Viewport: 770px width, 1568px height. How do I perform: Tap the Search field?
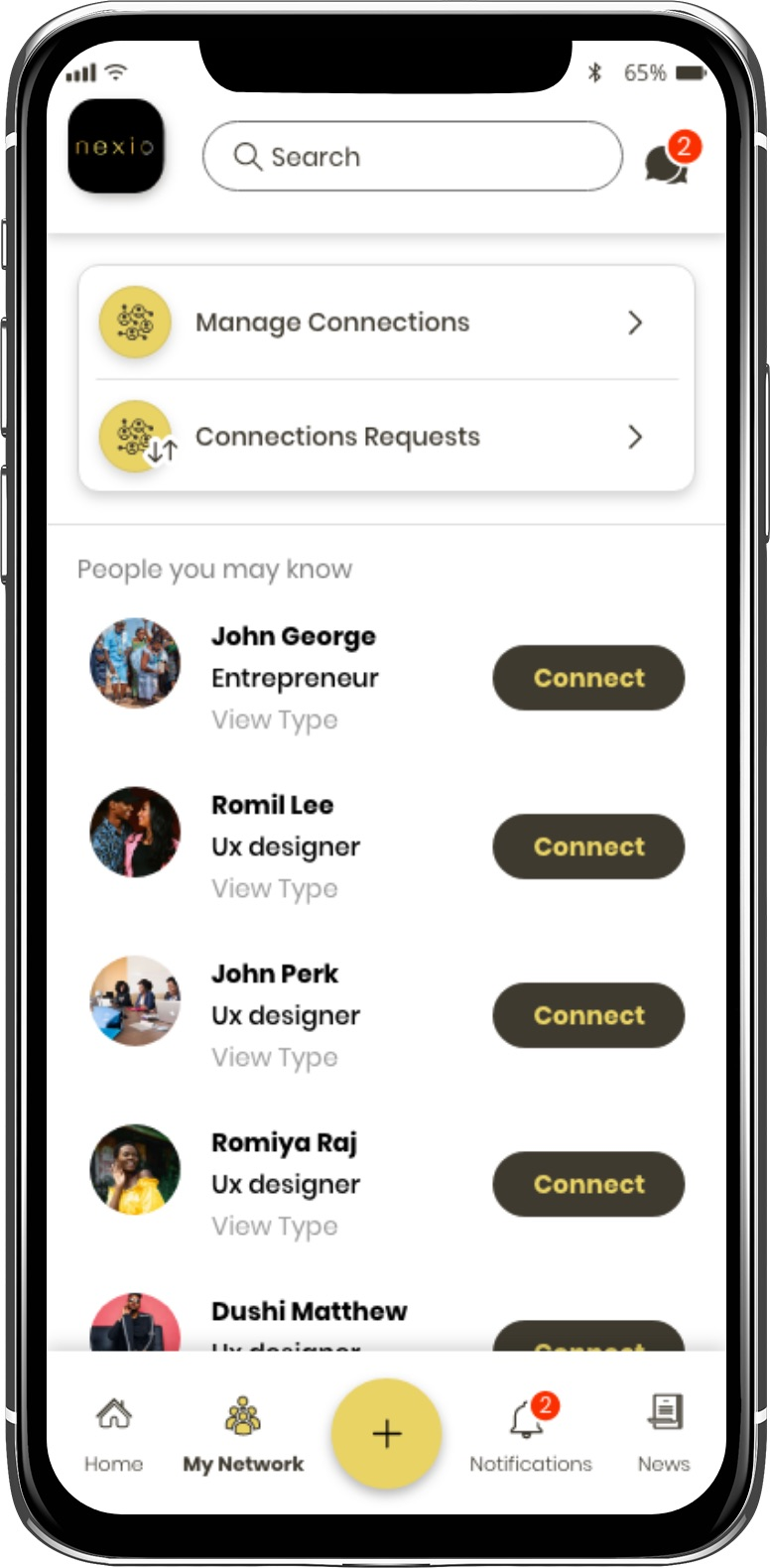click(412, 157)
